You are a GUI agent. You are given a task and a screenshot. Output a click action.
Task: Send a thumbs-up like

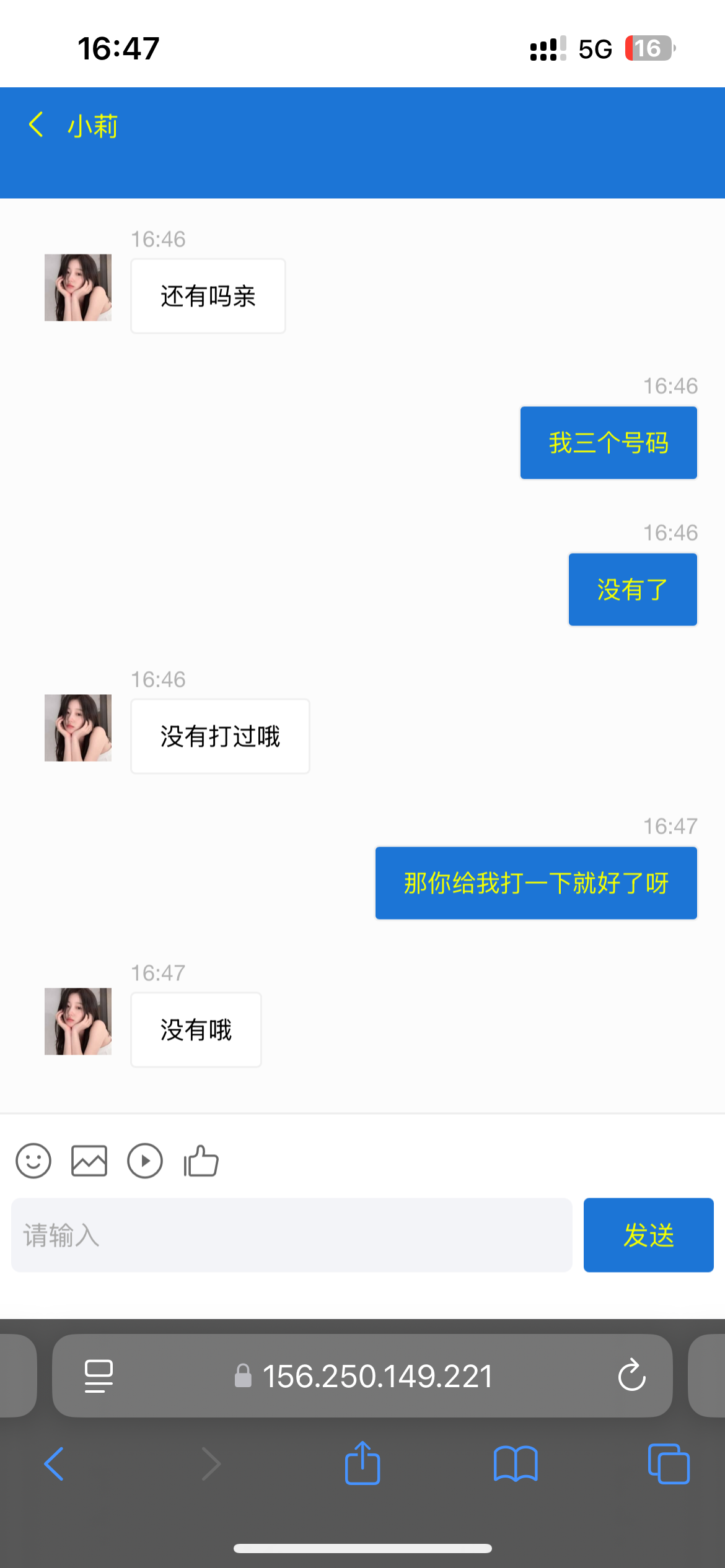201,1161
